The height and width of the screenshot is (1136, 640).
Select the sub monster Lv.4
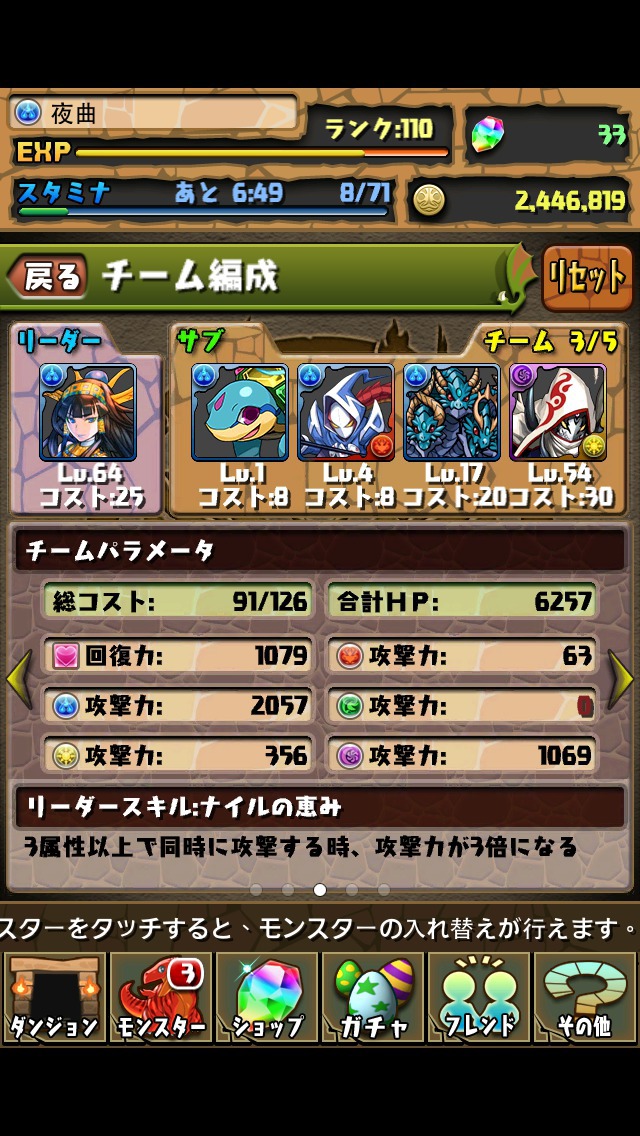tap(346, 412)
